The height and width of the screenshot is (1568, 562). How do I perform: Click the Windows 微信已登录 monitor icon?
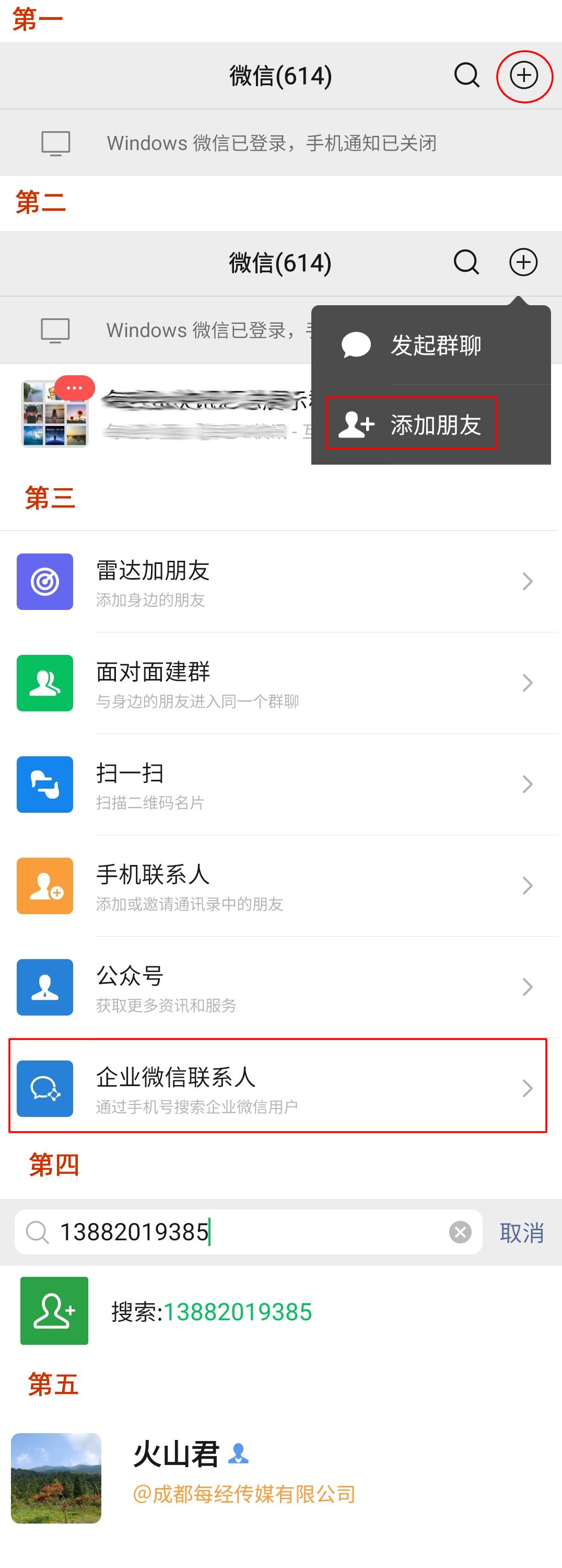56,143
